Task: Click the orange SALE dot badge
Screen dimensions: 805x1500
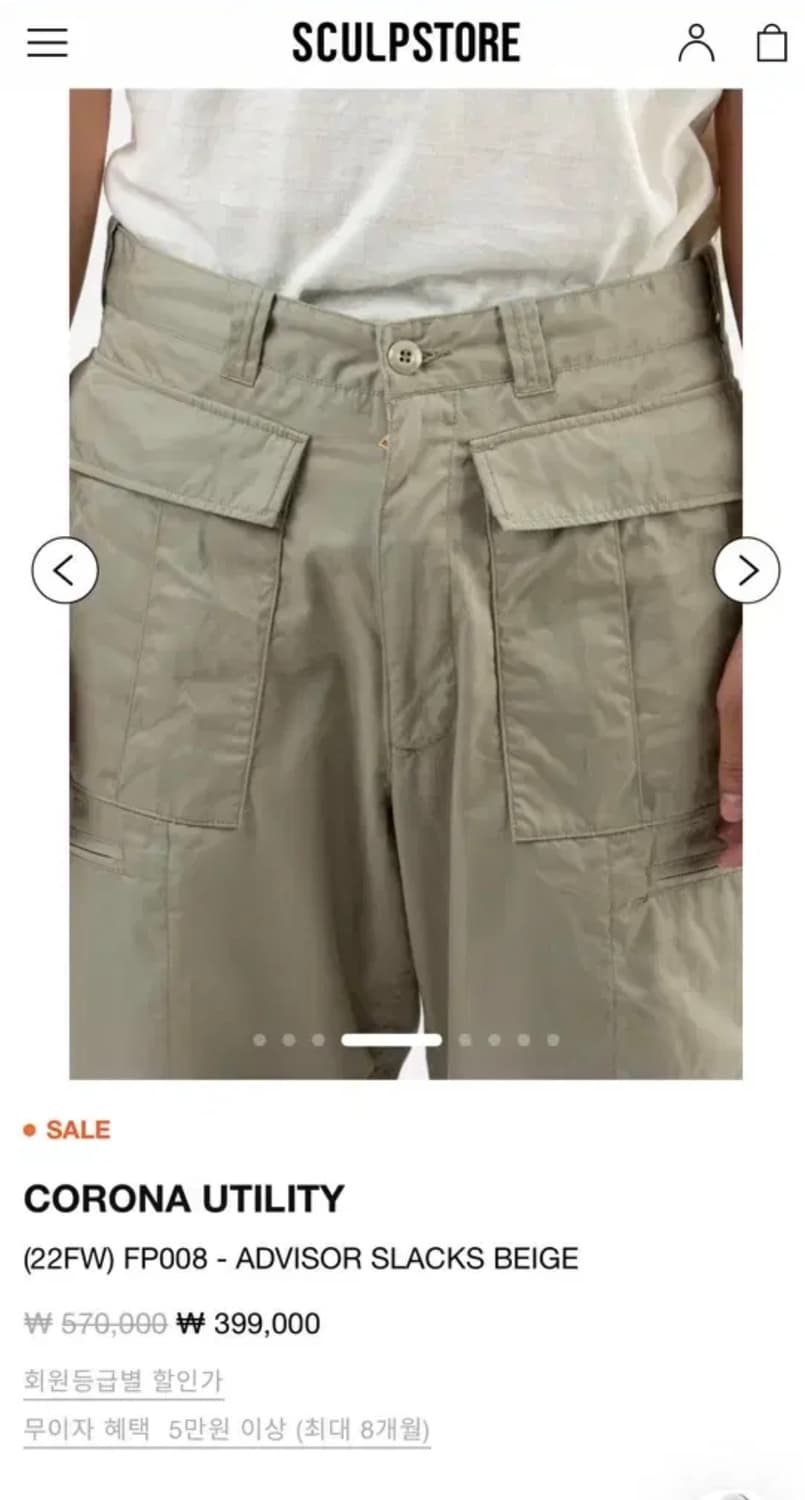Action: click(x=30, y=1130)
